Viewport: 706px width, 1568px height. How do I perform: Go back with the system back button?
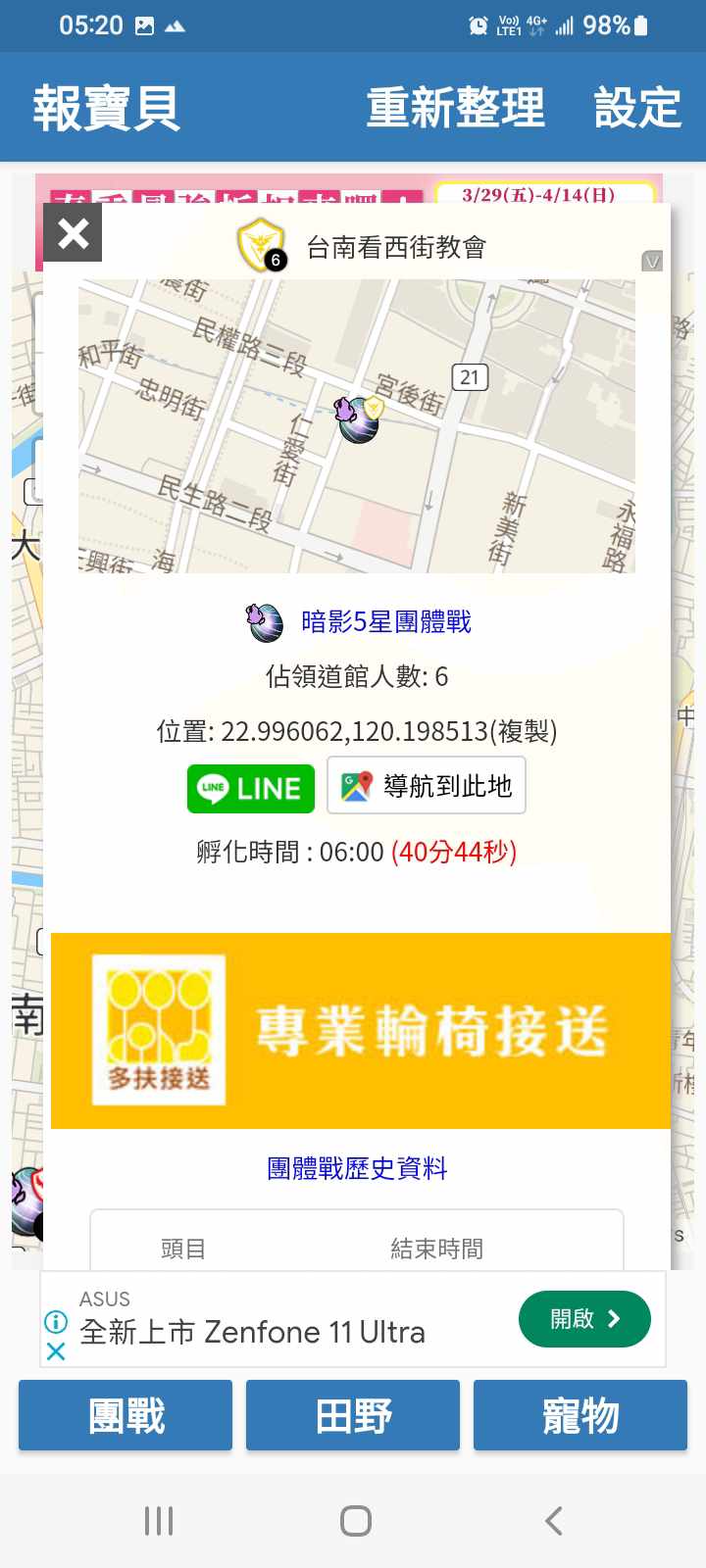pos(553,1520)
